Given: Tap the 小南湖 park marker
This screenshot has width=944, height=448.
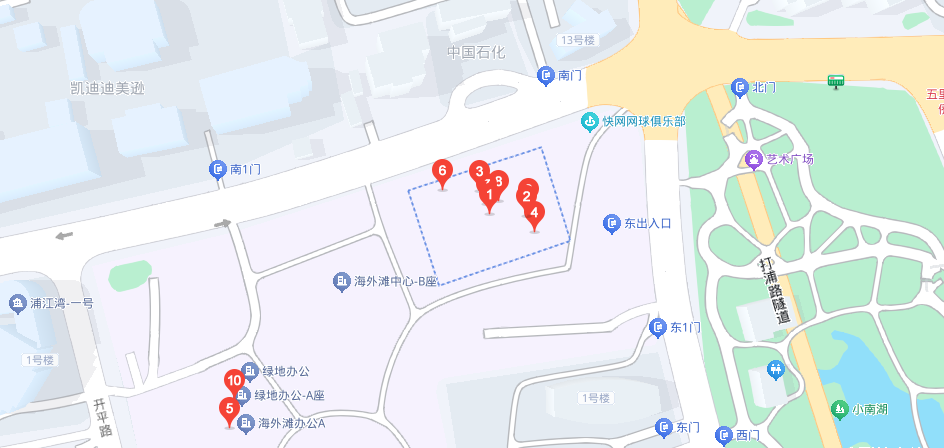Looking at the screenshot, I should 838,408.
